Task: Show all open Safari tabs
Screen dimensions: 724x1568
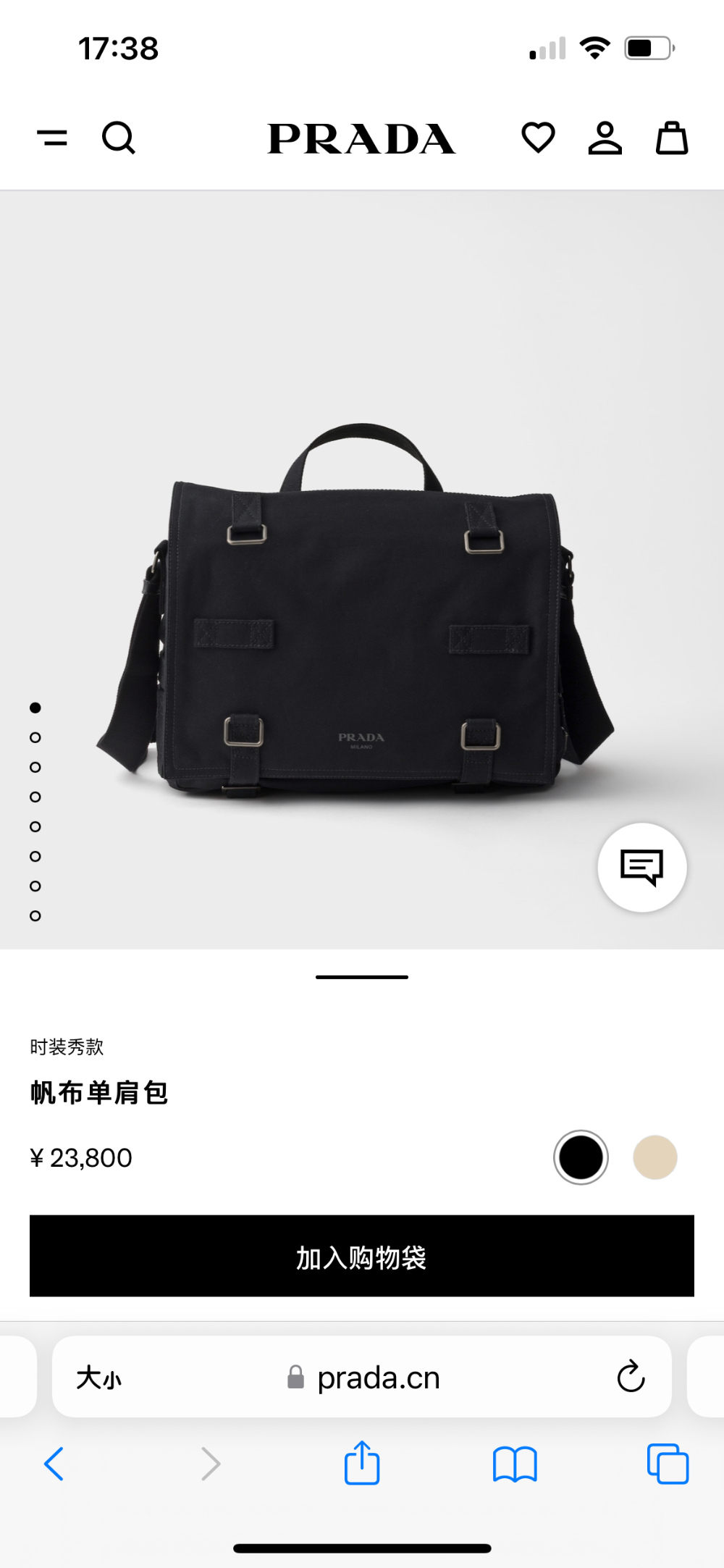Action: (668, 1464)
